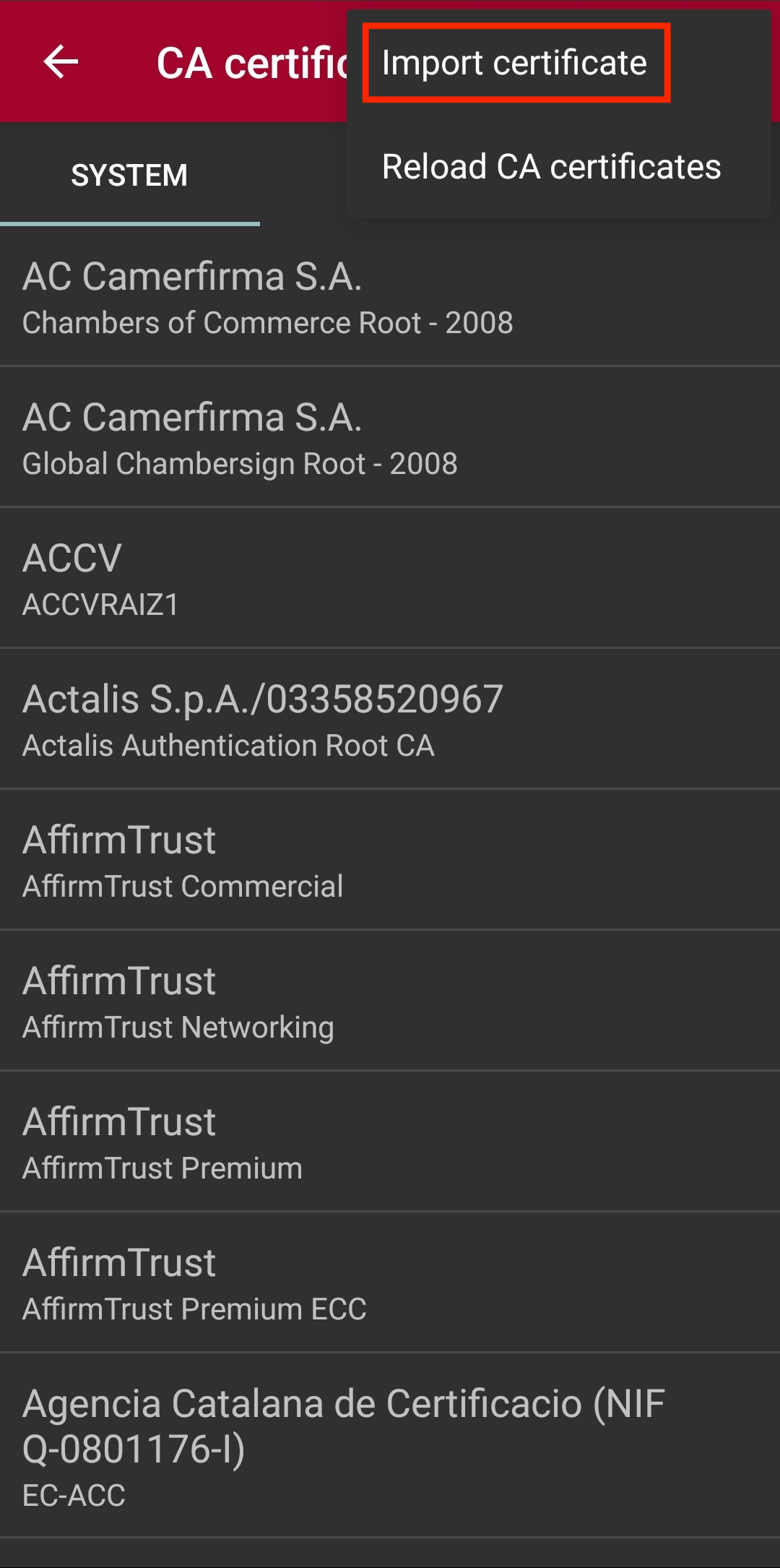Open the EC-ACC certificate entry
This screenshot has width=780, height=1568.
pos(390,1446)
